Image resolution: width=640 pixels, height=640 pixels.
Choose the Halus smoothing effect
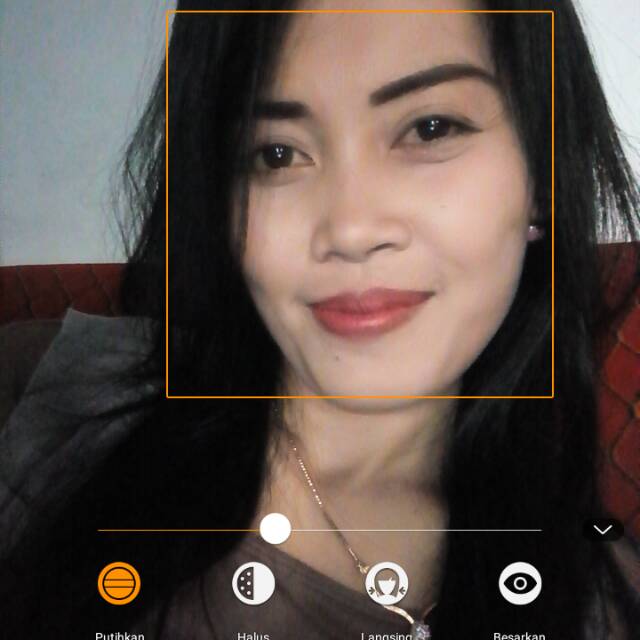[x=253, y=583]
